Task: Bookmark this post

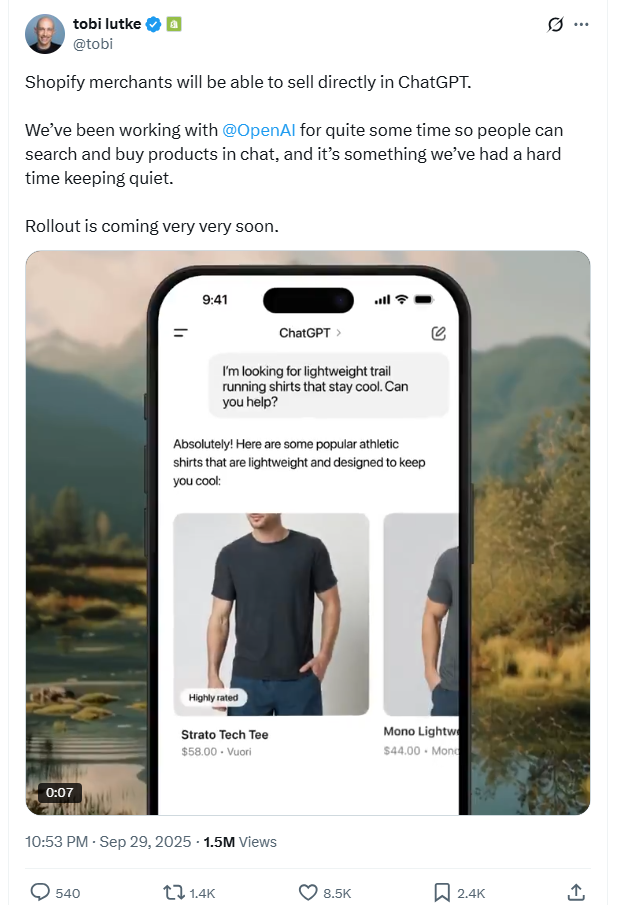Action: 443,892
